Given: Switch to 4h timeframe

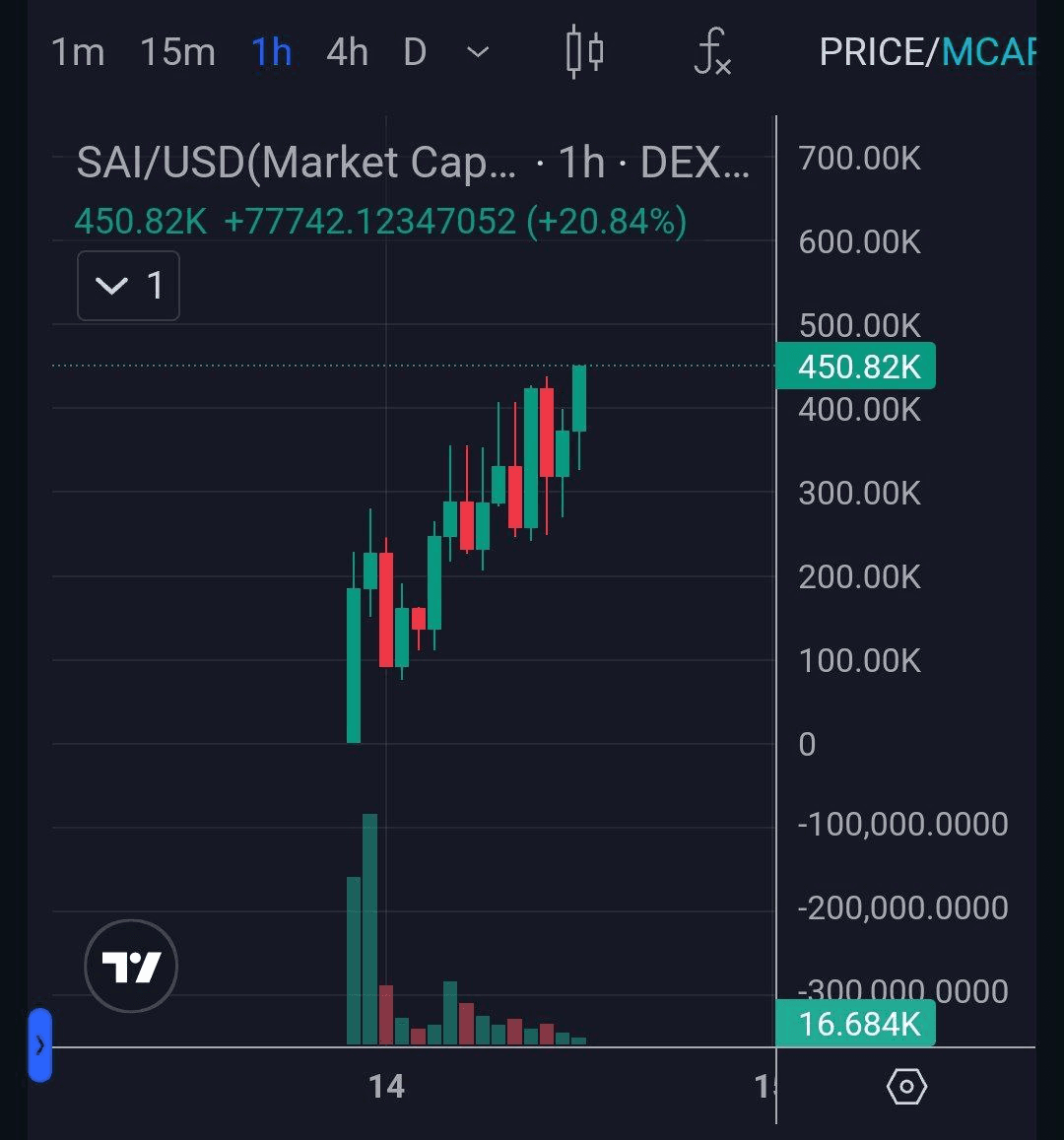Looking at the screenshot, I should tap(347, 52).
